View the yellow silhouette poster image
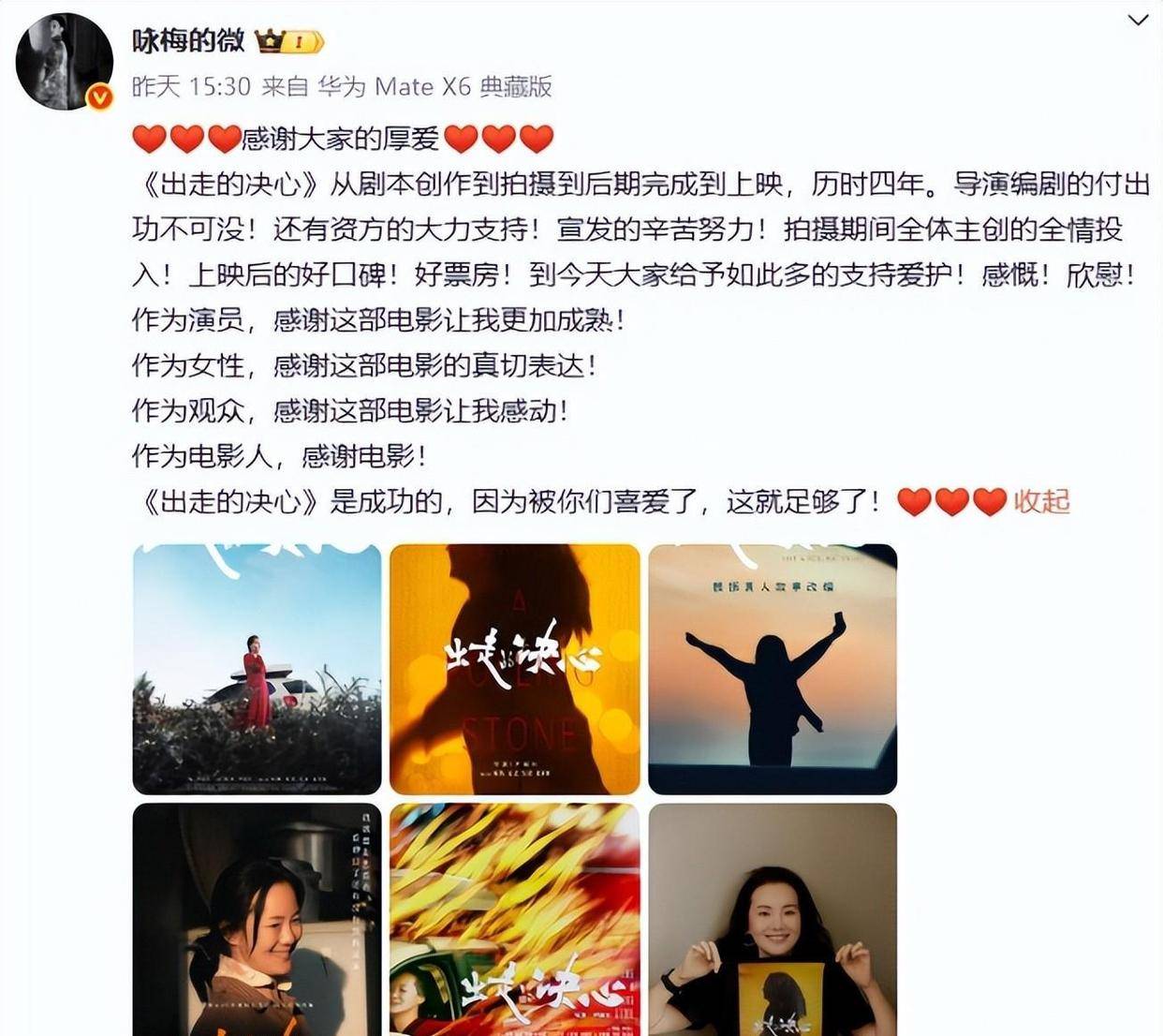 tap(515, 669)
